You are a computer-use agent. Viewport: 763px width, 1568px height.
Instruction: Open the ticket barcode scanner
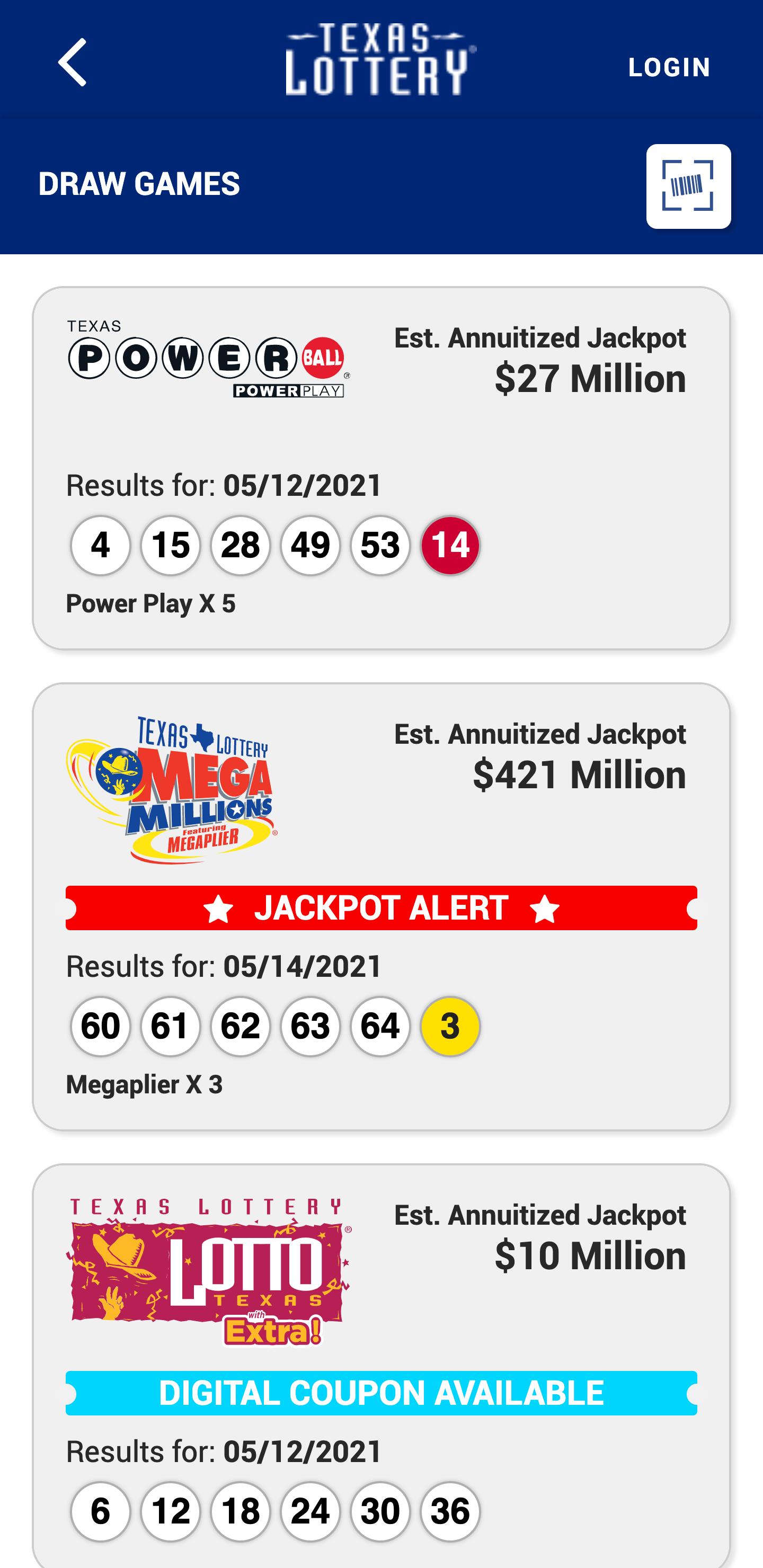[x=688, y=186]
